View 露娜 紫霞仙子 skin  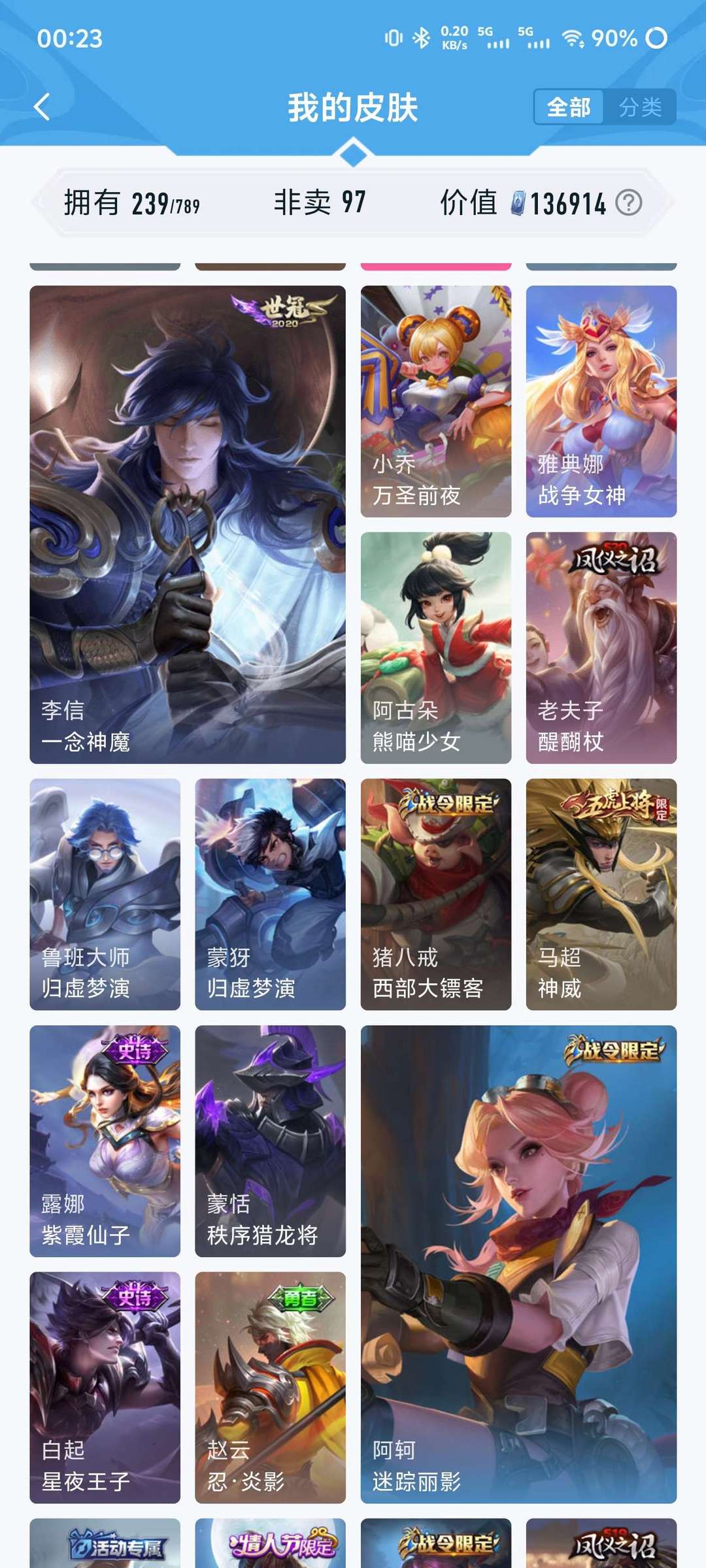[105, 1141]
